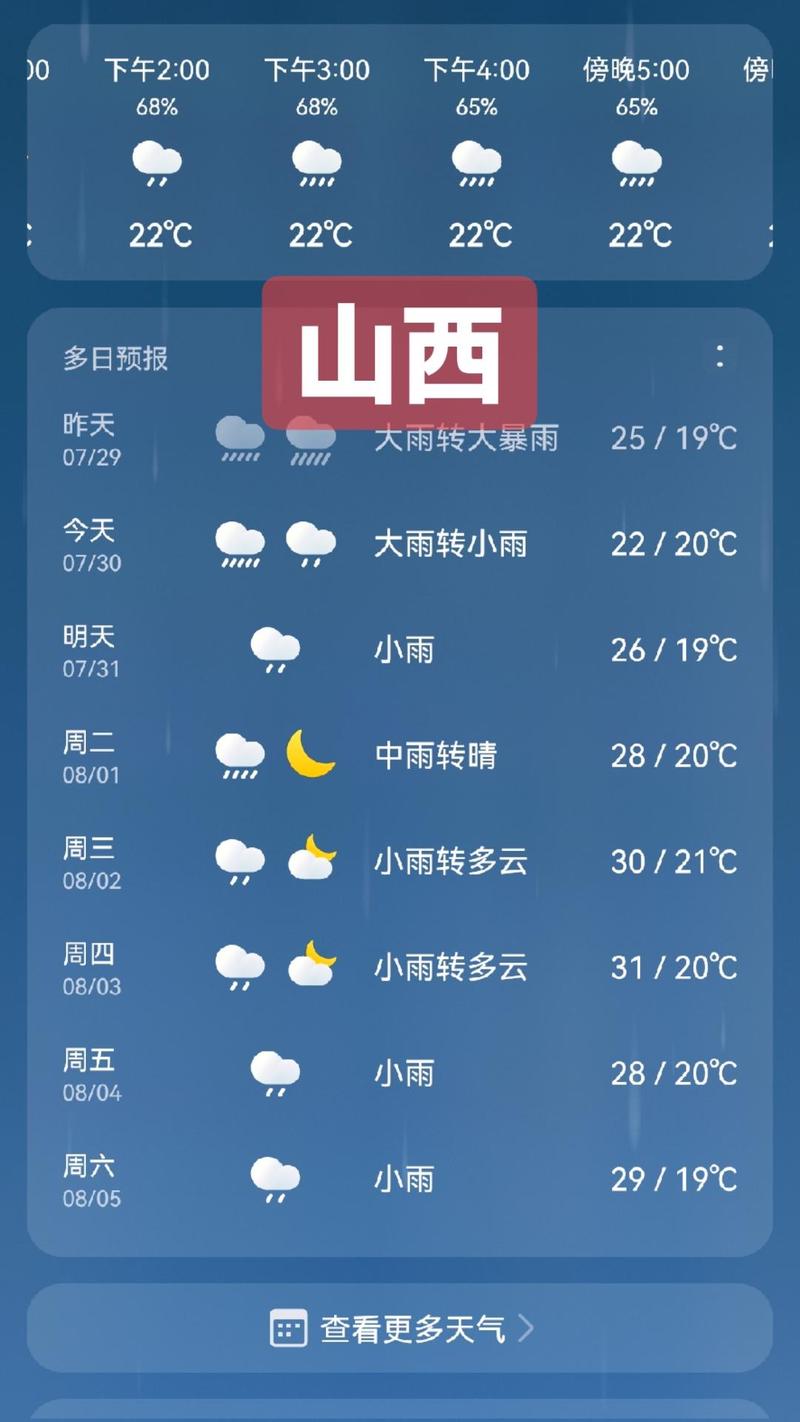Tap the rain icon for 下午2:00
The image size is (800, 1422).
click(158, 163)
